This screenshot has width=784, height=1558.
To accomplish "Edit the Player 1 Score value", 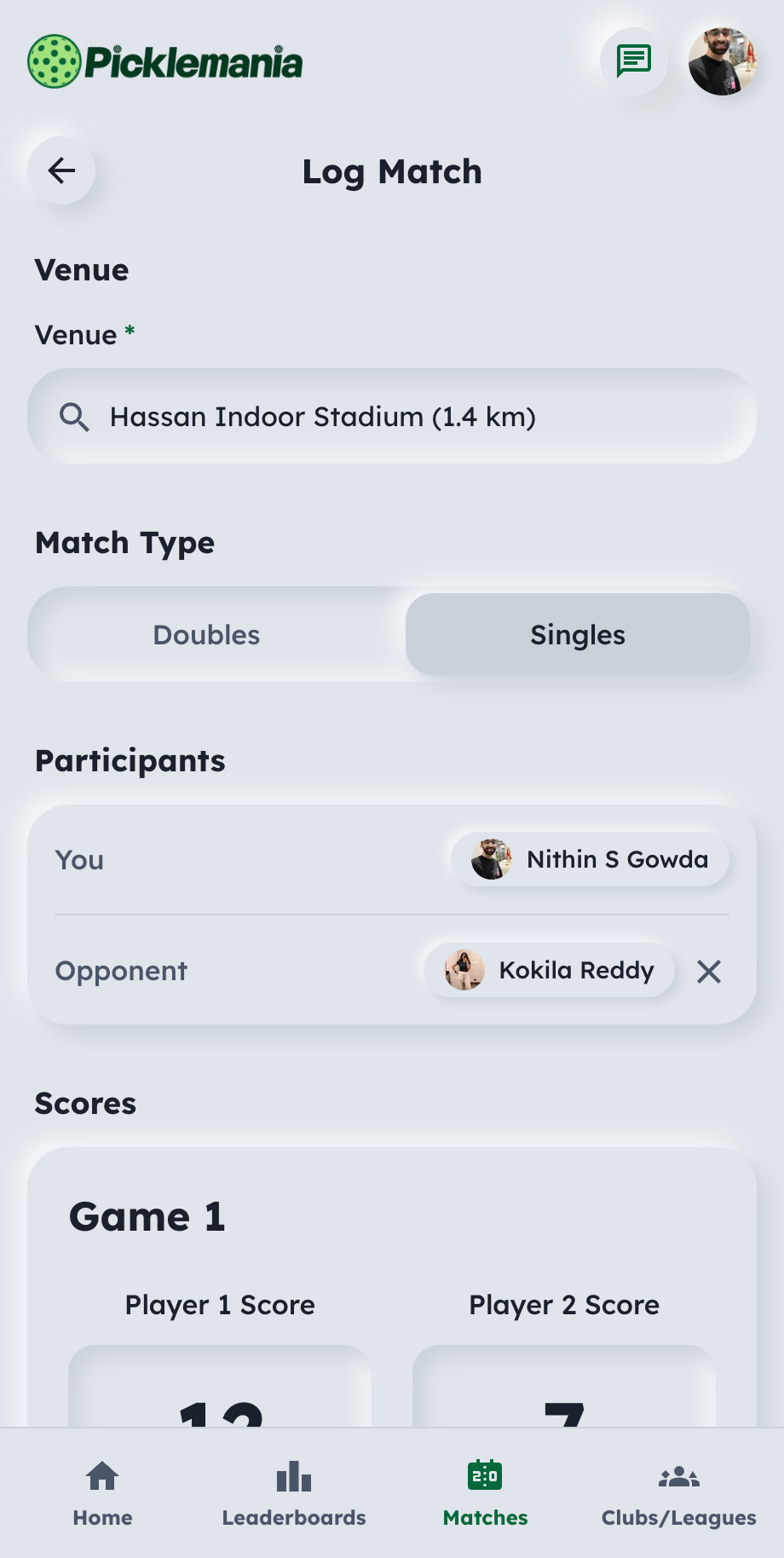I will 219,1406.
